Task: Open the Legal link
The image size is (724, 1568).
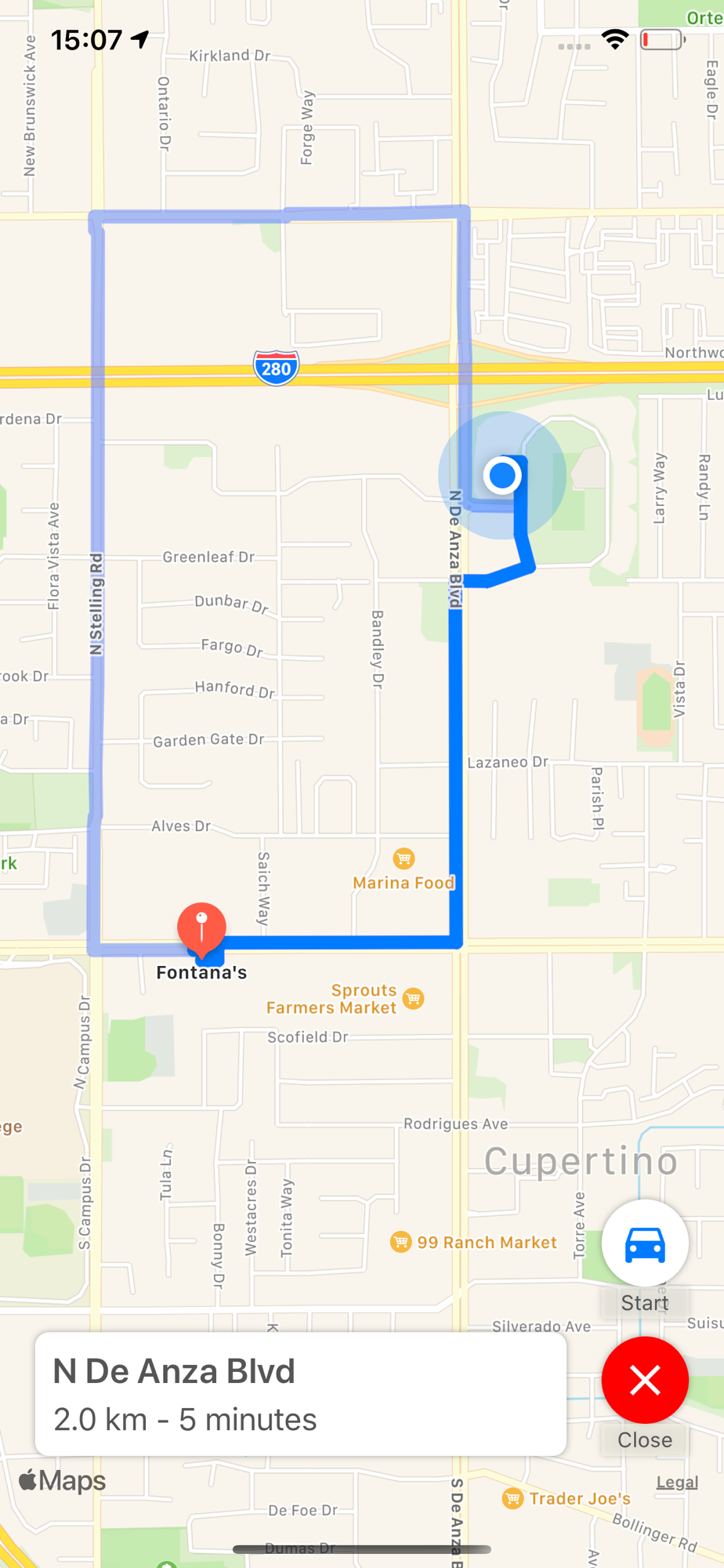Action: click(x=677, y=1482)
